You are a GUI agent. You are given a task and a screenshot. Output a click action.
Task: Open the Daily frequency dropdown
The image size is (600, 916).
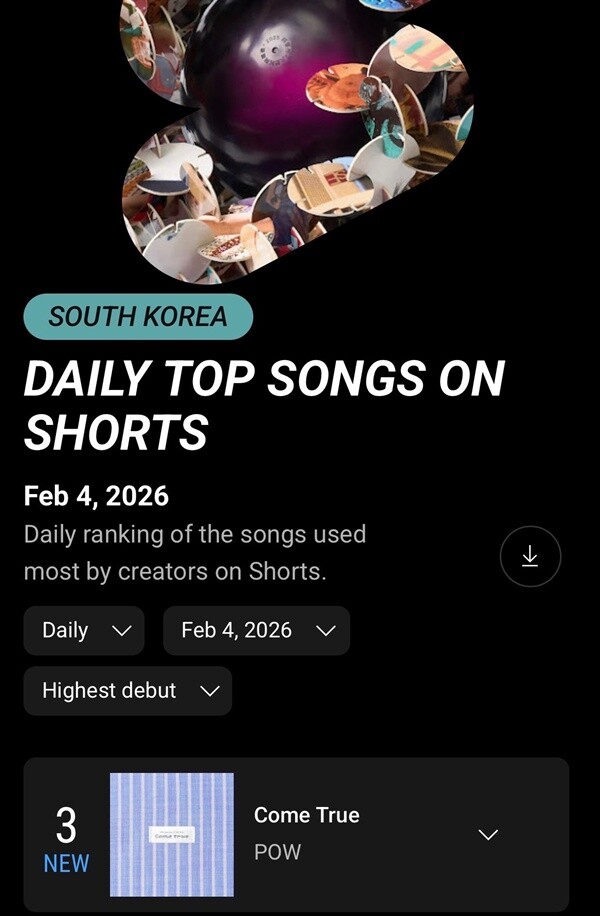85,631
